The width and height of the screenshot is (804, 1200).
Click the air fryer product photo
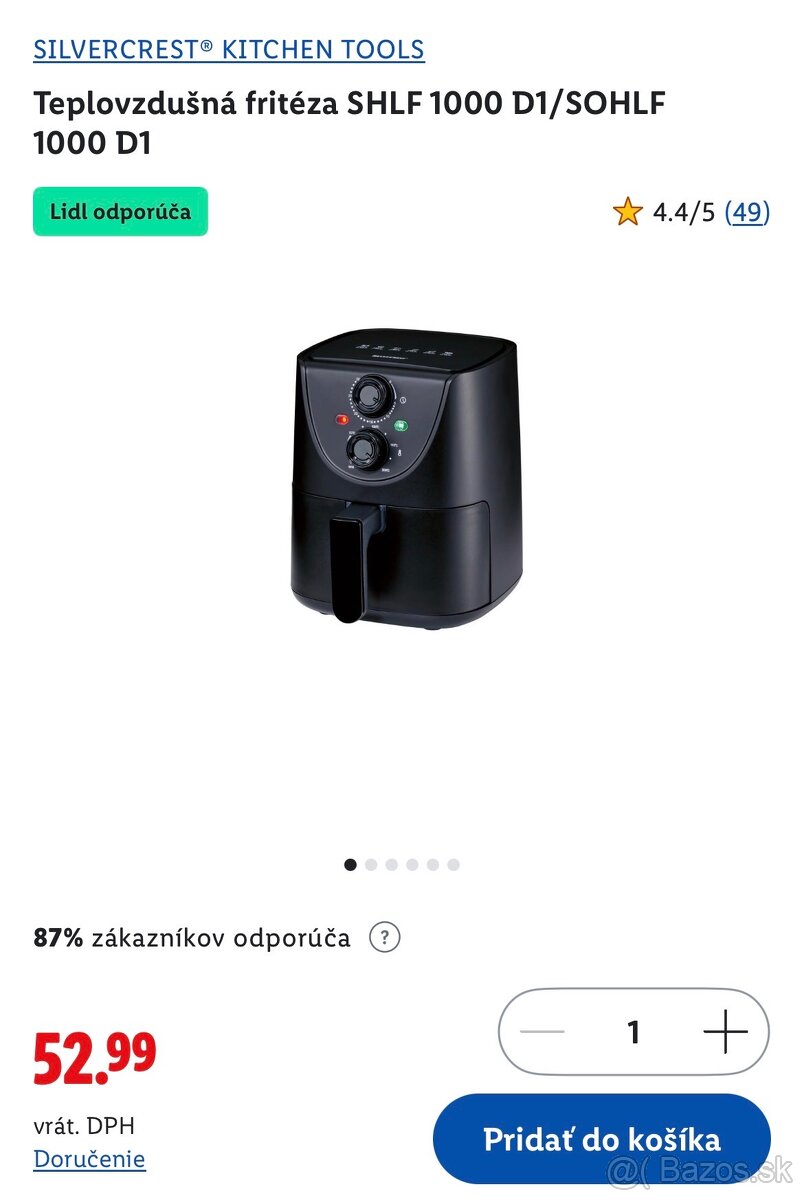click(x=400, y=480)
